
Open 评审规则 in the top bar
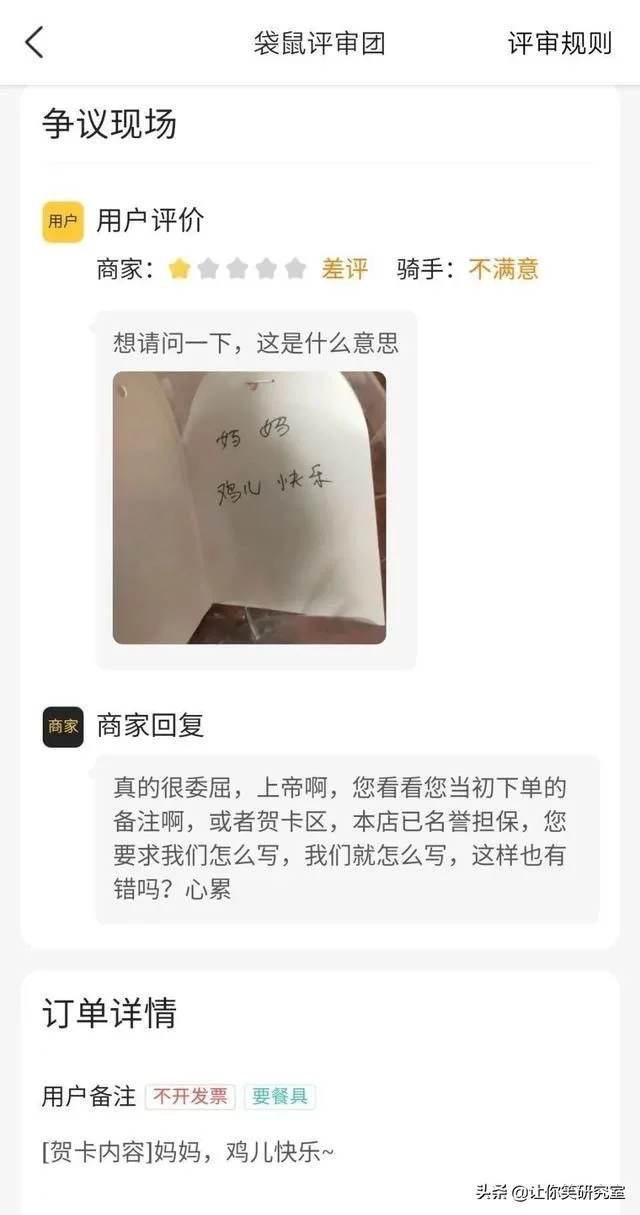(559, 43)
